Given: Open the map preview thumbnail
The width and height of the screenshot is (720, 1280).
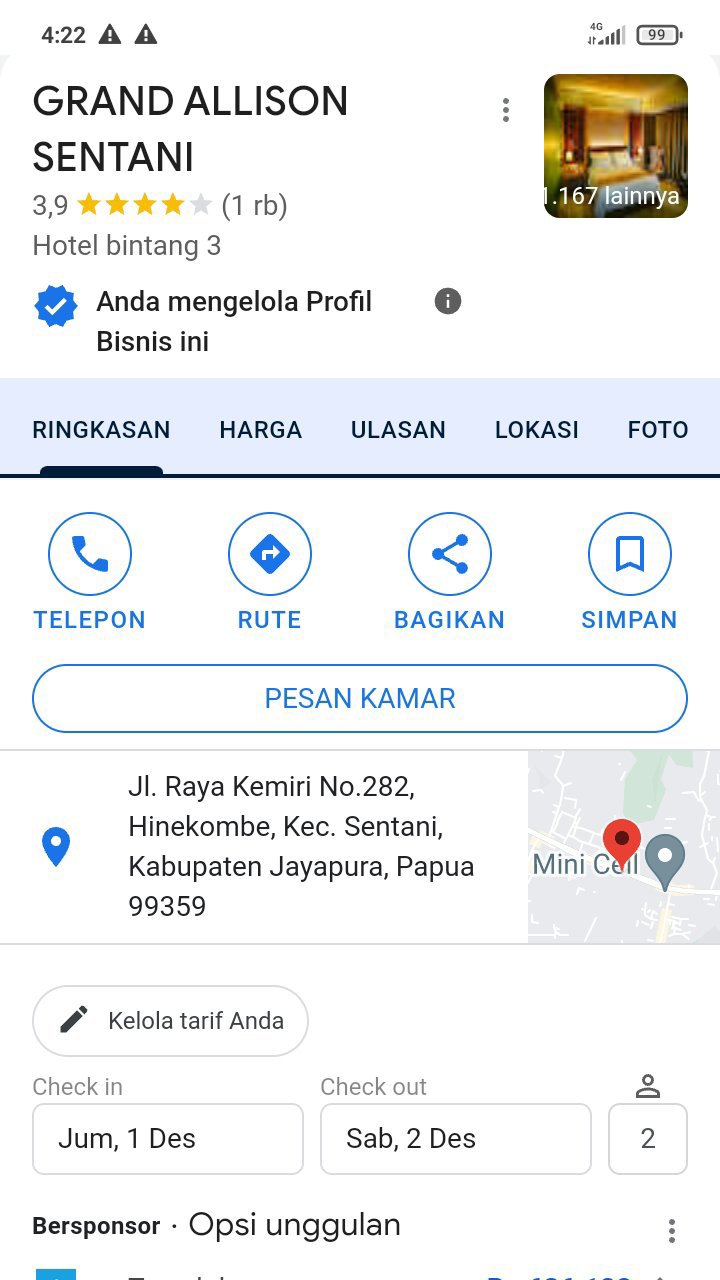Looking at the screenshot, I should pos(623,846).
